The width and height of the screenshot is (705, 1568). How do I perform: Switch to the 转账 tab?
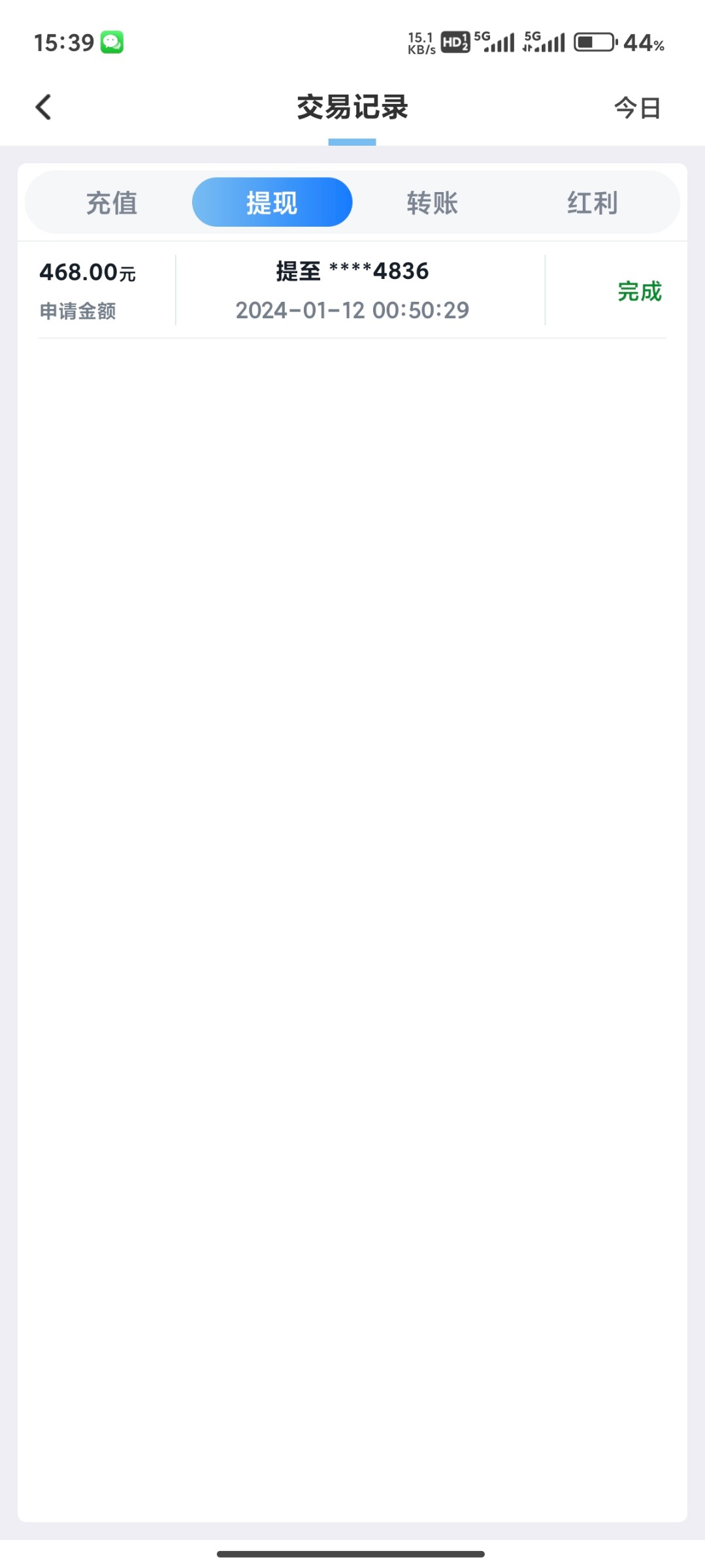[x=432, y=203]
